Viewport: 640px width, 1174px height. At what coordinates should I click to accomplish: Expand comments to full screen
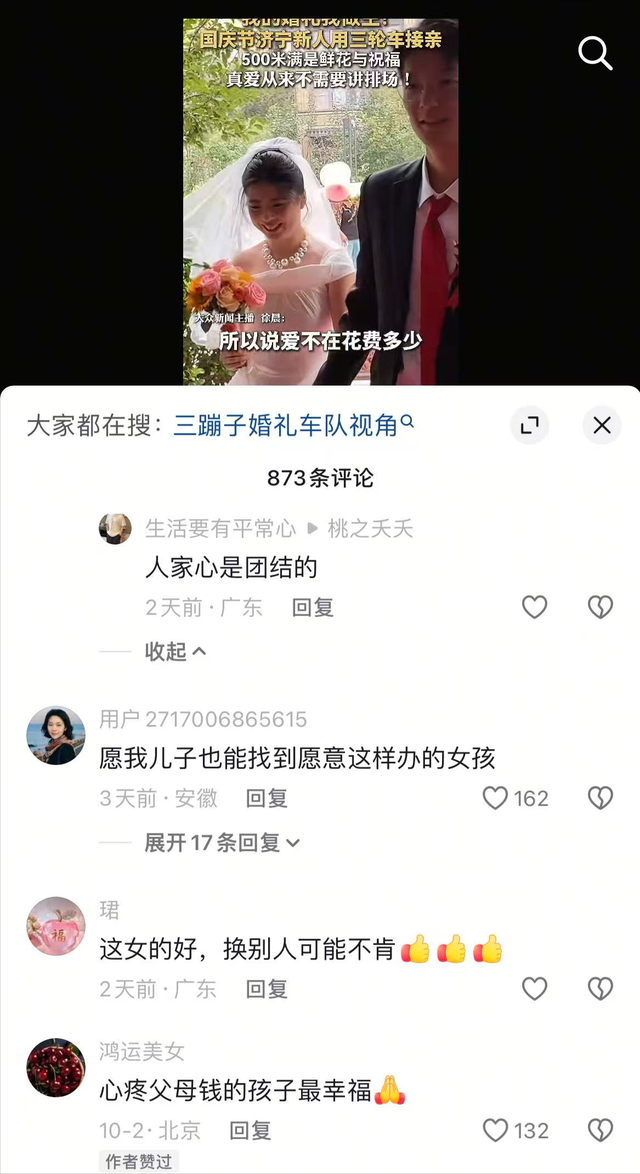click(x=530, y=426)
